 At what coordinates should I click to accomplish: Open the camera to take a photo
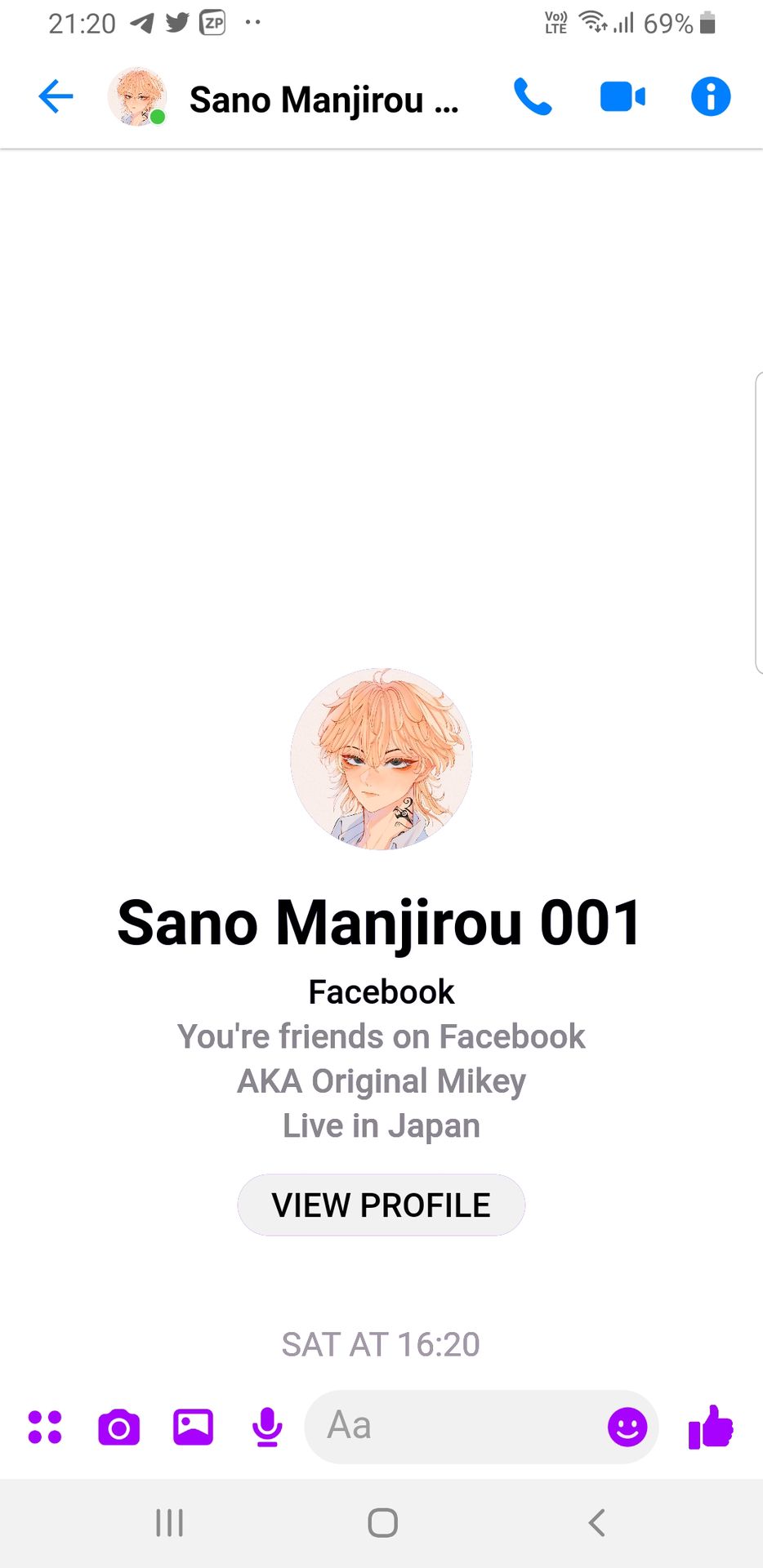click(119, 1428)
